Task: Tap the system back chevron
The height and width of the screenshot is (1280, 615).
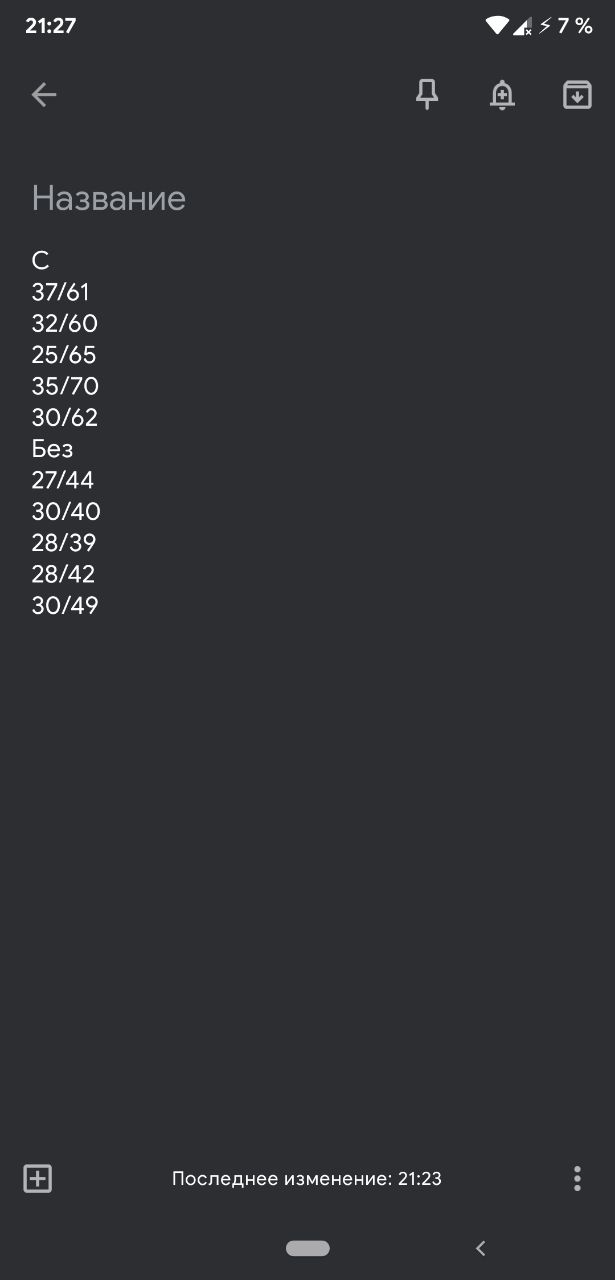Action: pyautogui.click(x=481, y=1248)
